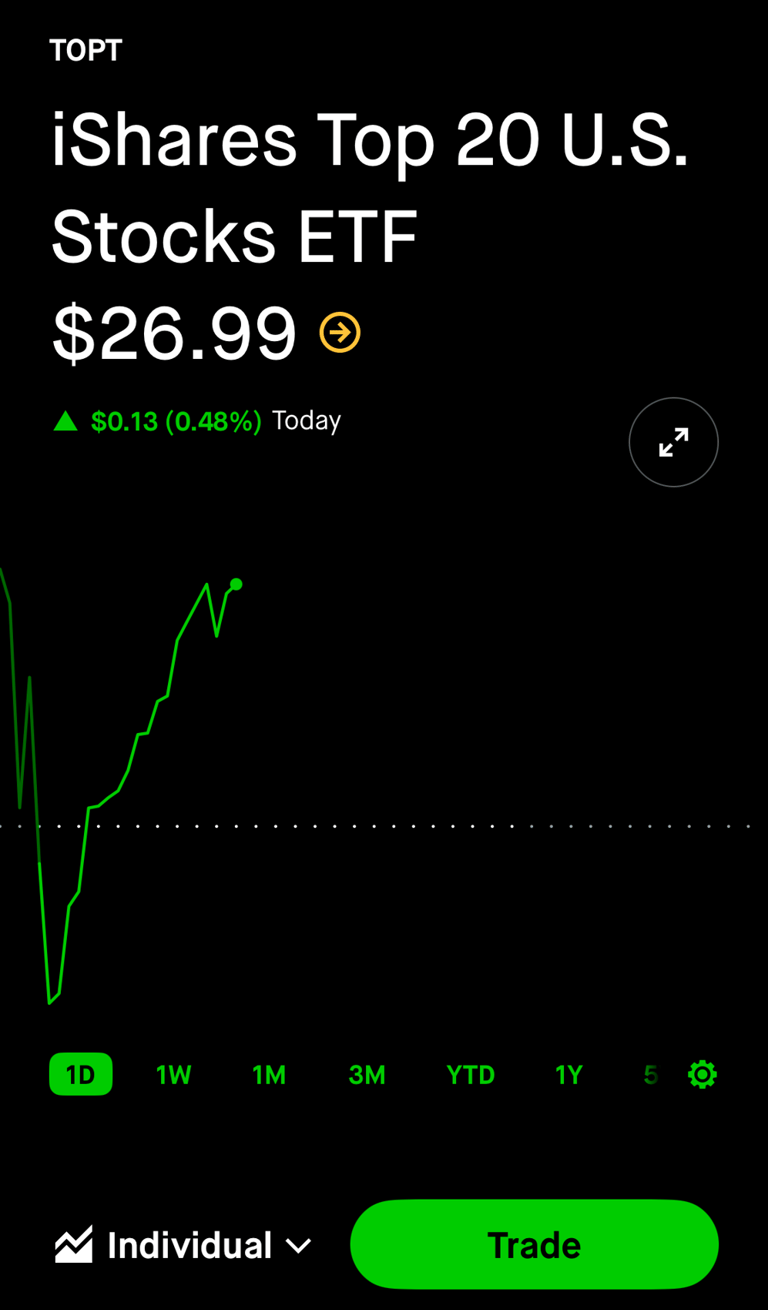Show the 1M price chart
Screen dimensions: 768x1310
point(269,1075)
